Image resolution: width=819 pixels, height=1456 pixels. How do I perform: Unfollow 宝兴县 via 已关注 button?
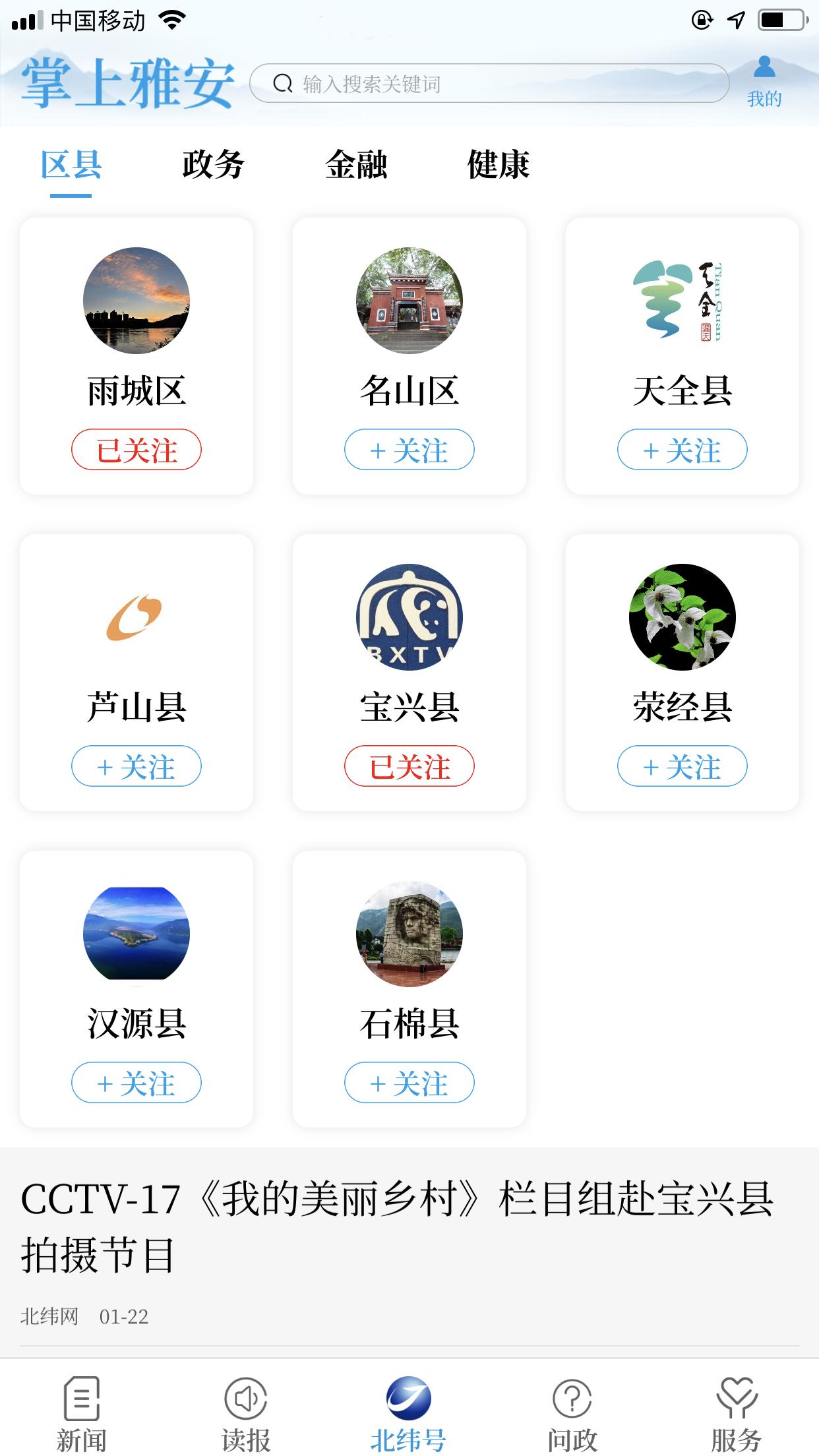pyautogui.click(x=409, y=766)
